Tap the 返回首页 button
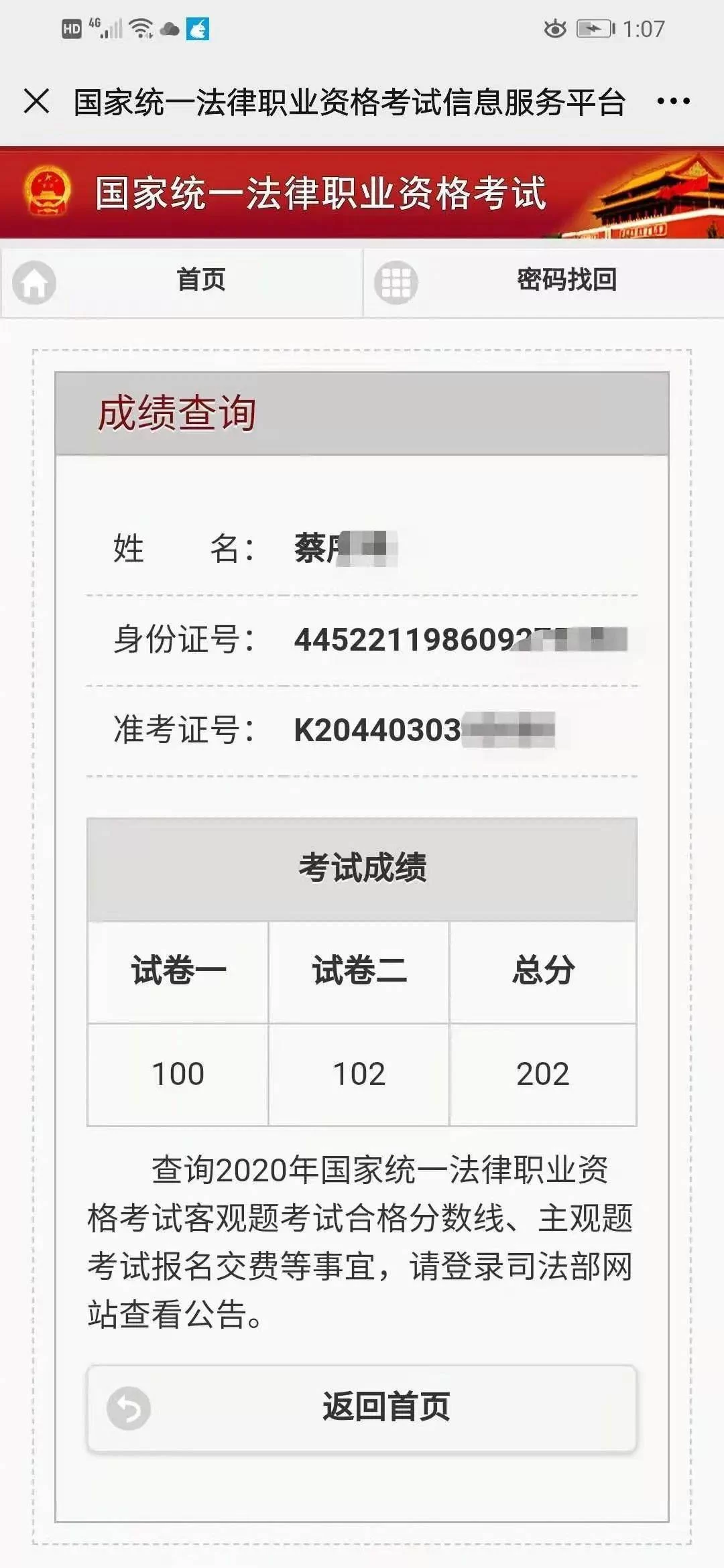This screenshot has width=724, height=1568. coord(362,1407)
